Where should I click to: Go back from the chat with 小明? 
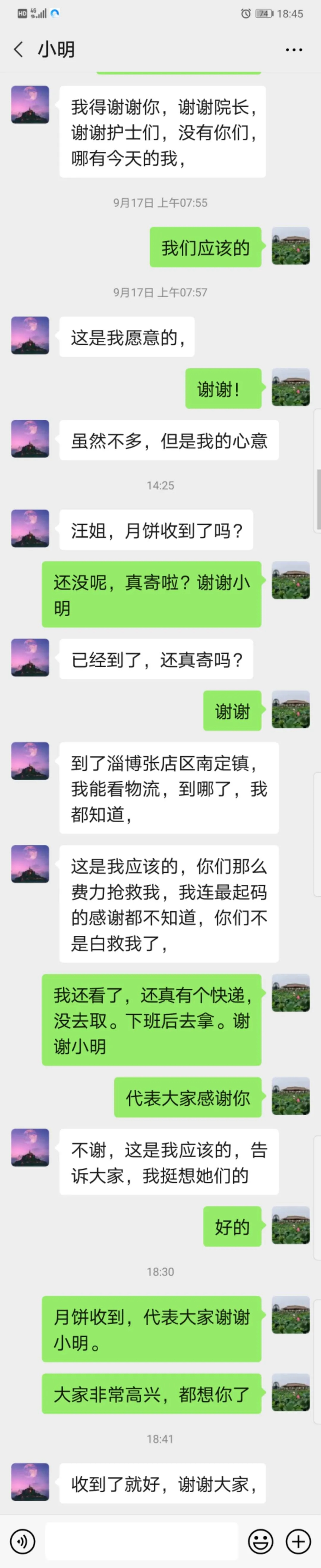point(18,49)
